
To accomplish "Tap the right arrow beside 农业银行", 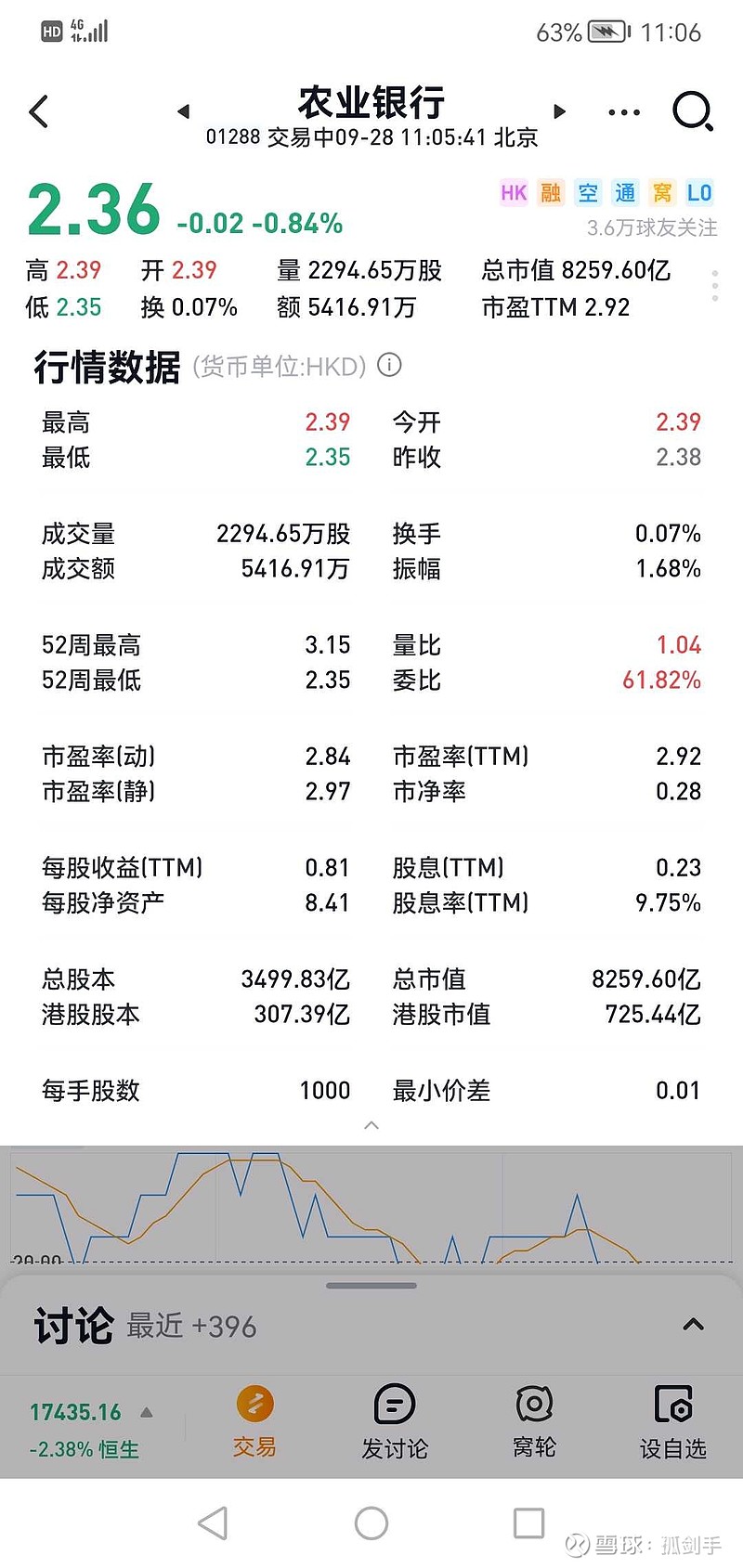I will point(560,110).
